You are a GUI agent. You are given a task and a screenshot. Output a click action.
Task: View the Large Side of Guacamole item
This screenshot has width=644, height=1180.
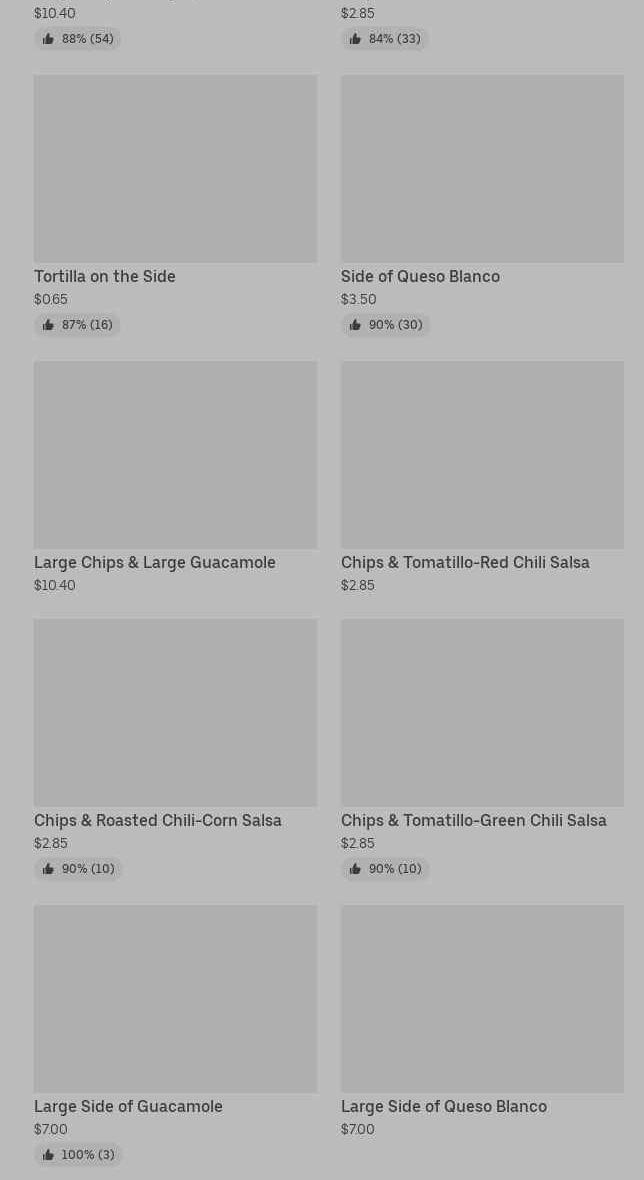pos(175,1000)
